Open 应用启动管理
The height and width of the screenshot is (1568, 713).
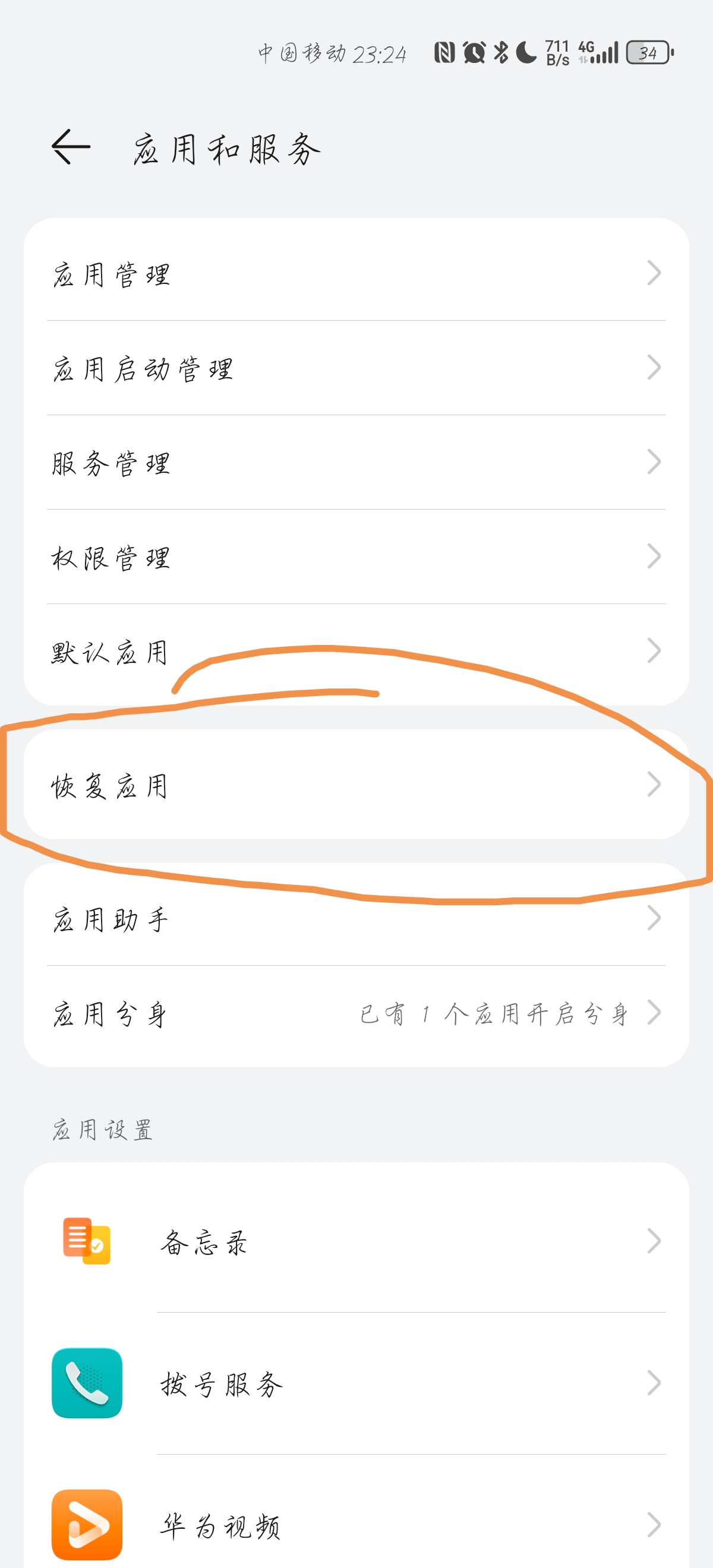356,368
